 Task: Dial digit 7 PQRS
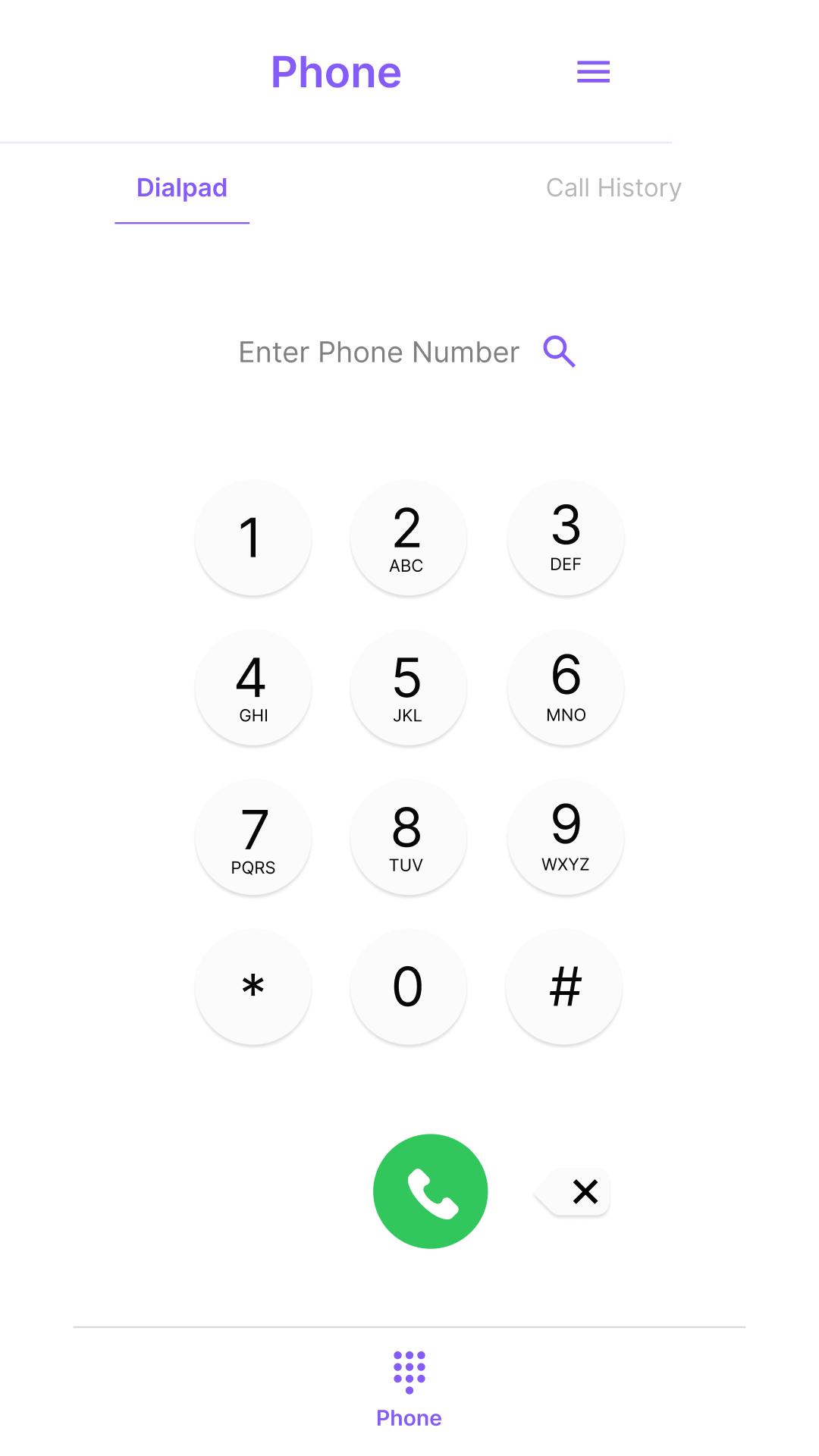tap(253, 837)
